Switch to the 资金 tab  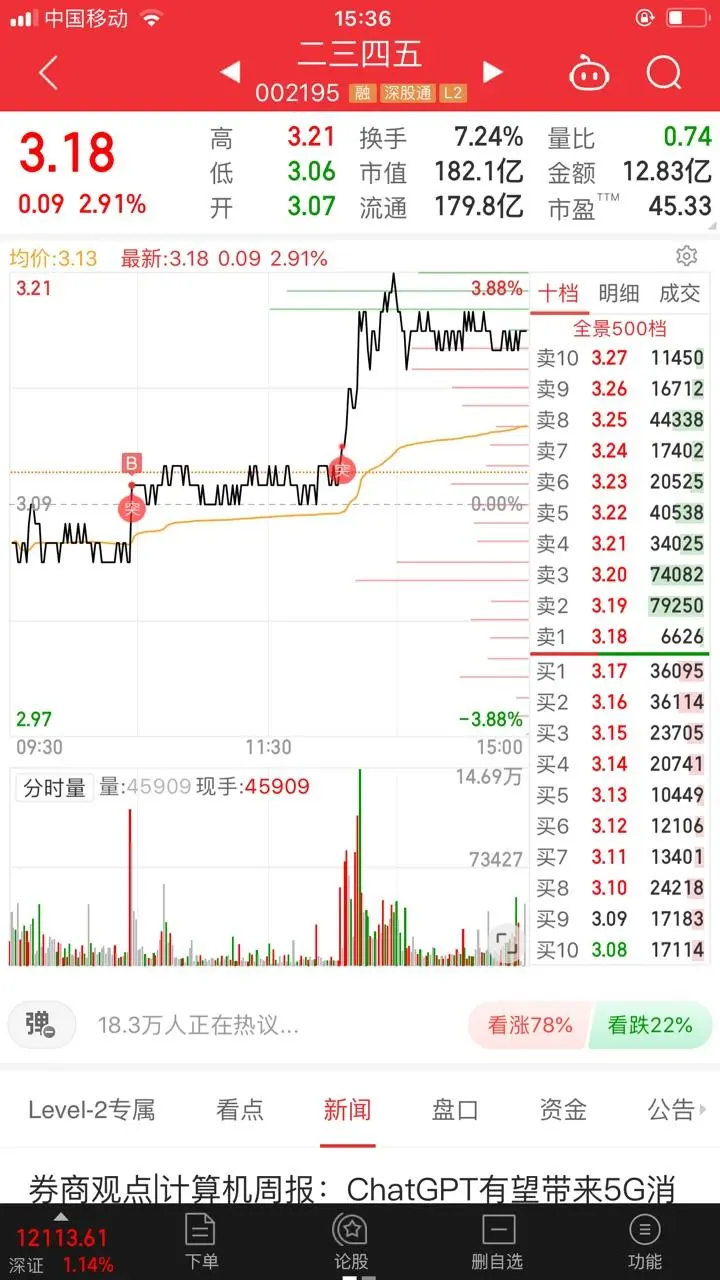click(x=562, y=1109)
